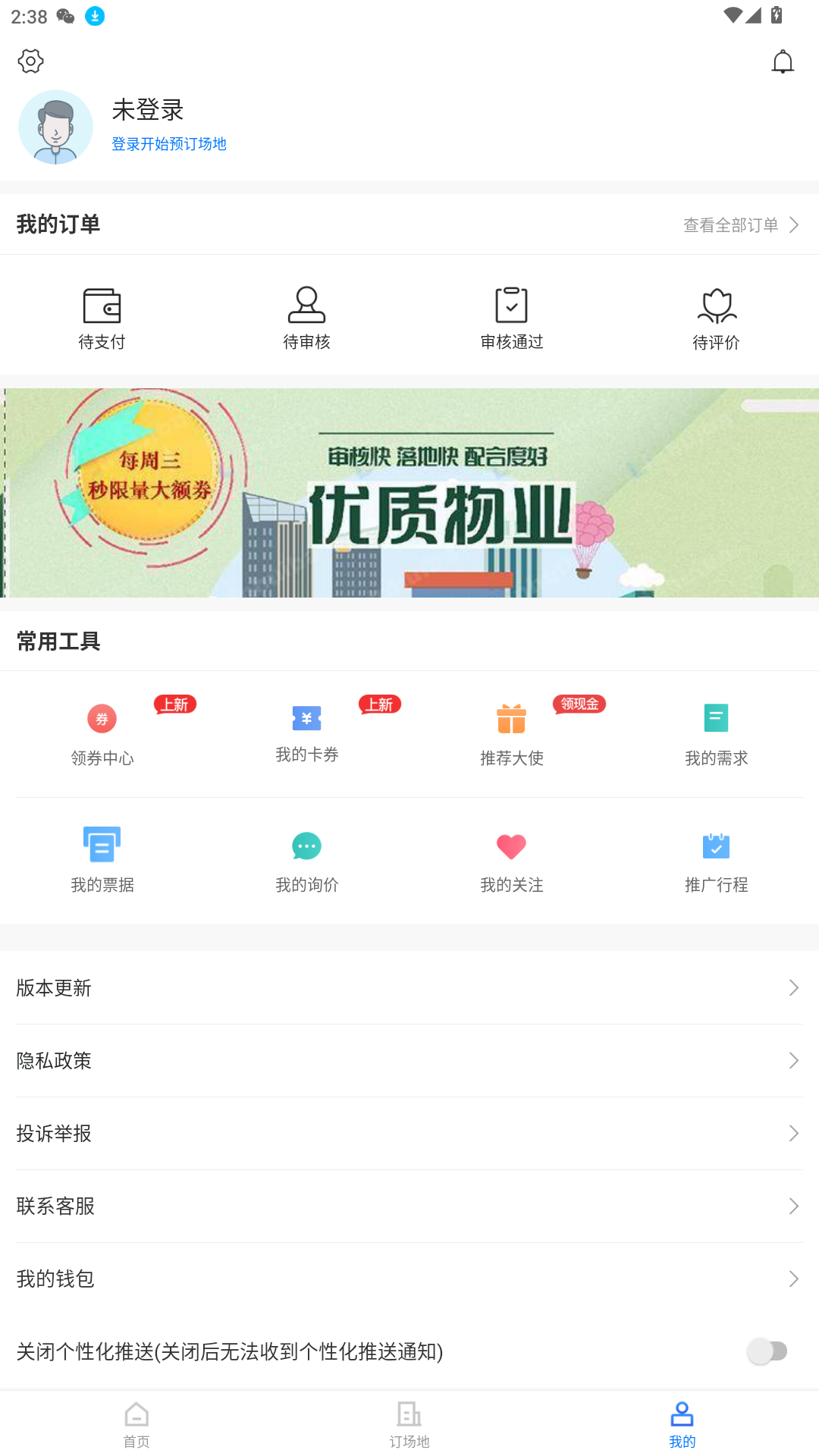The width and height of the screenshot is (819, 1456).
Task: Tap 登录开始预订场地 login link
Action: (x=169, y=144)
